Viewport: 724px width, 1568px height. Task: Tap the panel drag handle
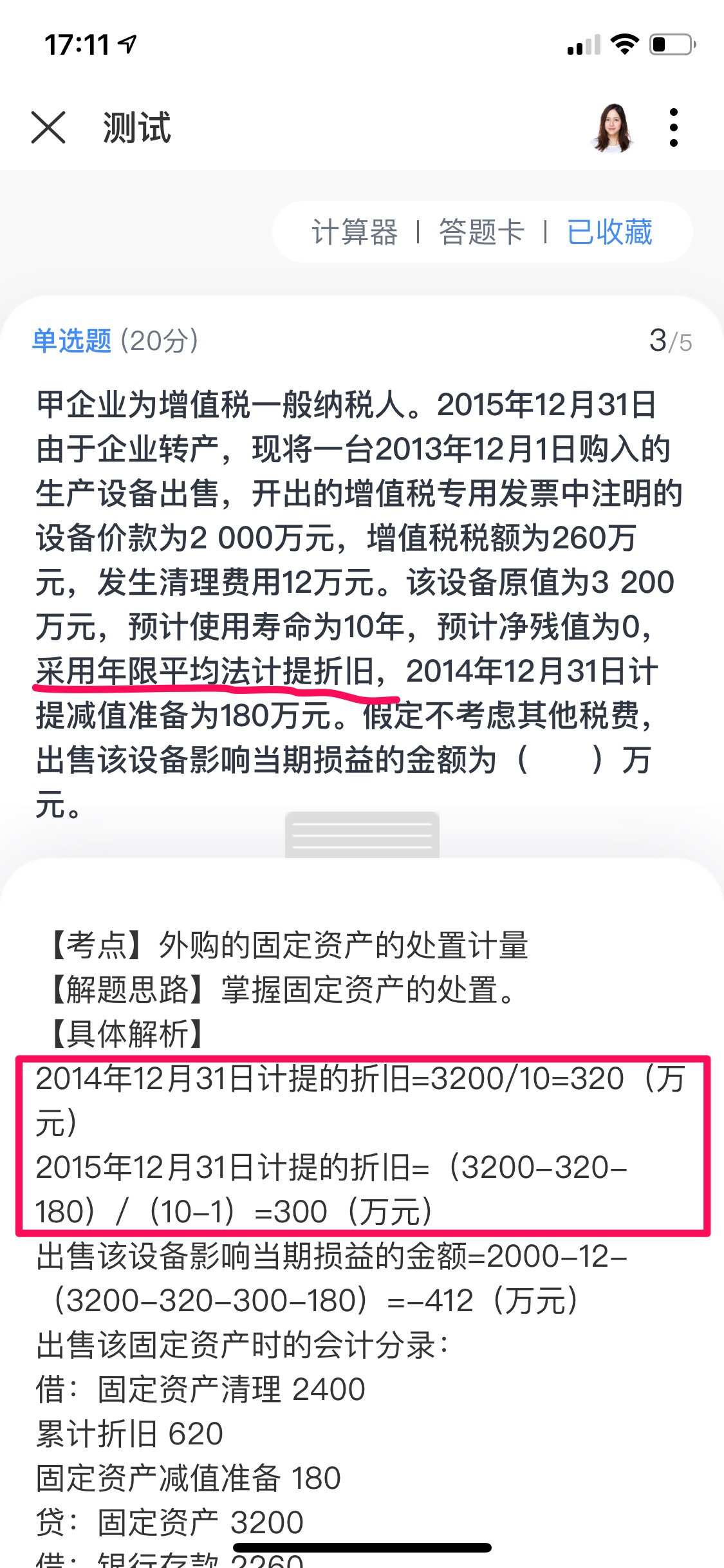pos(362,835)
